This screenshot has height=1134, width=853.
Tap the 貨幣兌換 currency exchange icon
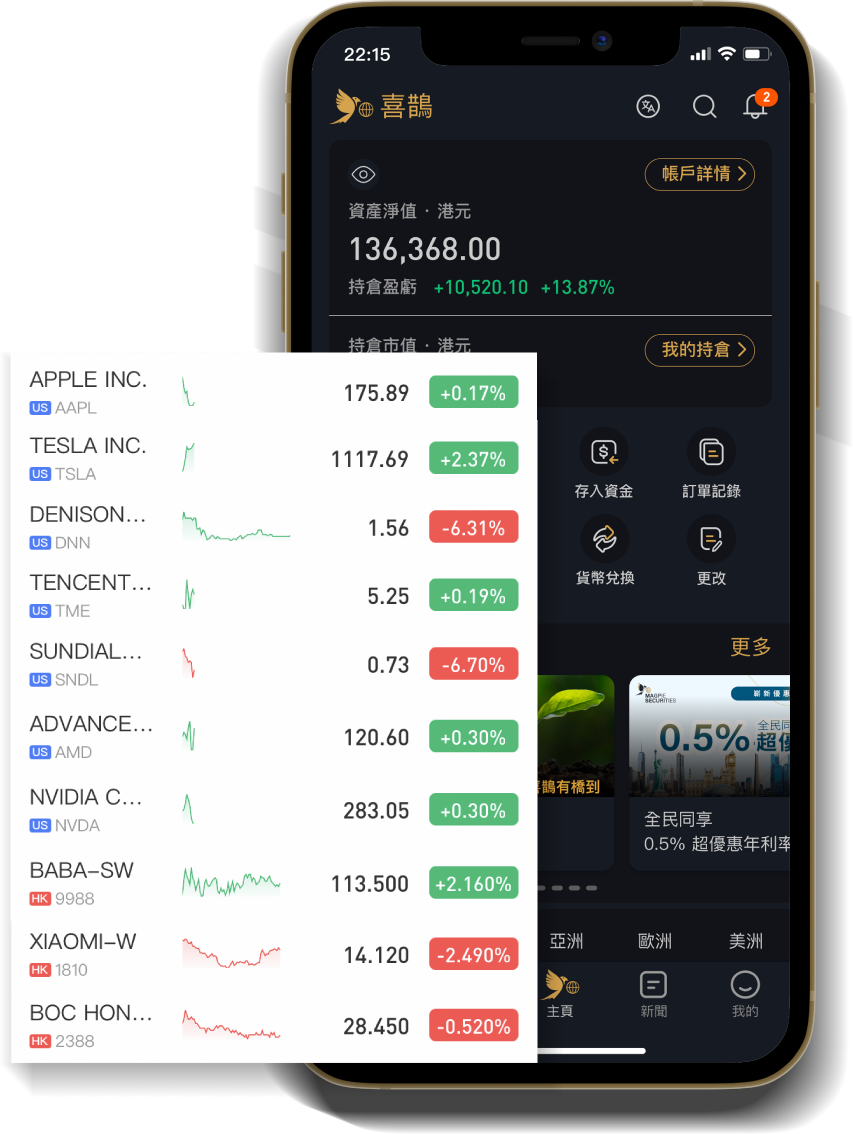(x=605, y=538)
